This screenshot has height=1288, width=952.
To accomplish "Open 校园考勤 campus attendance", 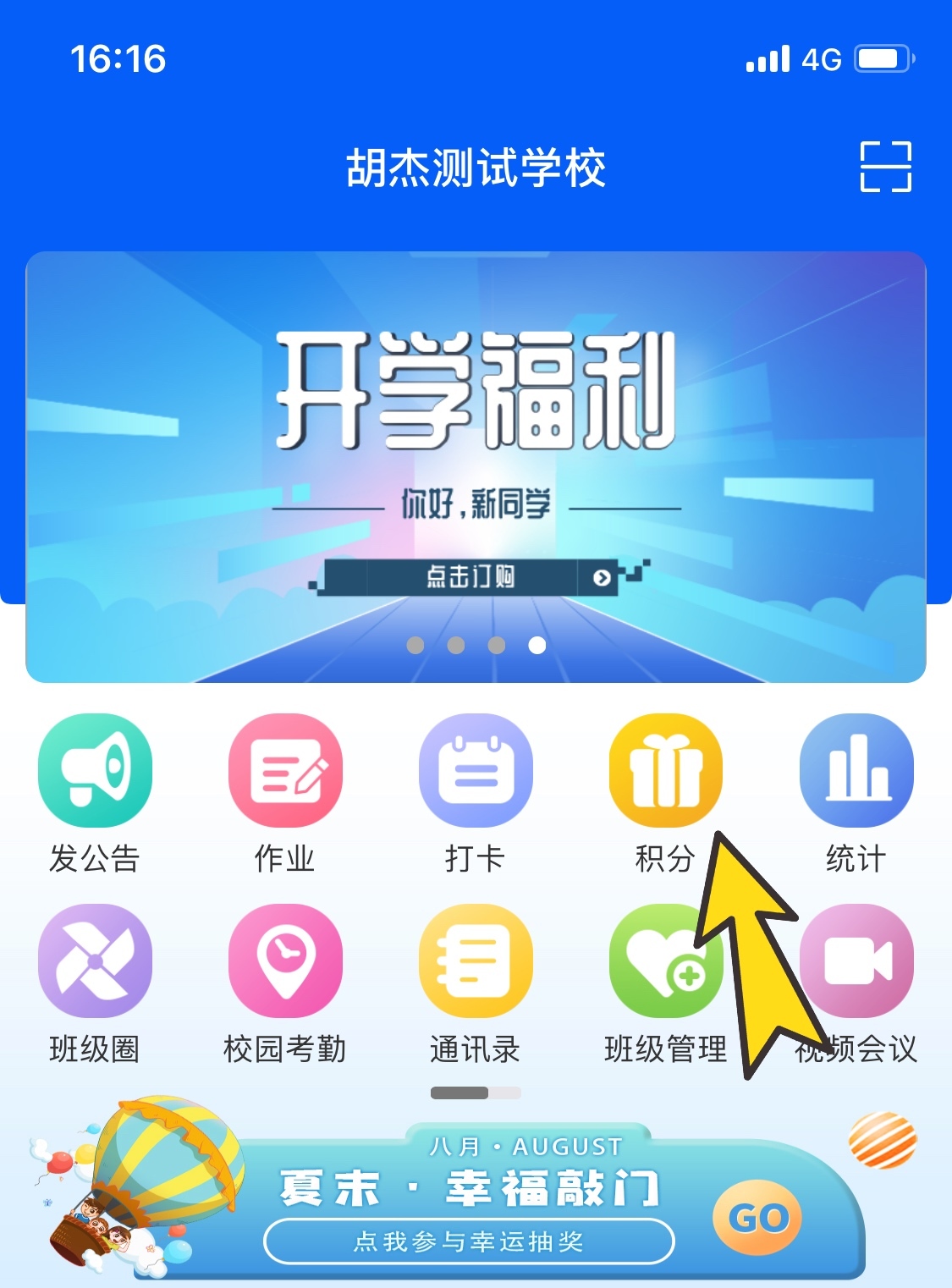I will point(285,960).
